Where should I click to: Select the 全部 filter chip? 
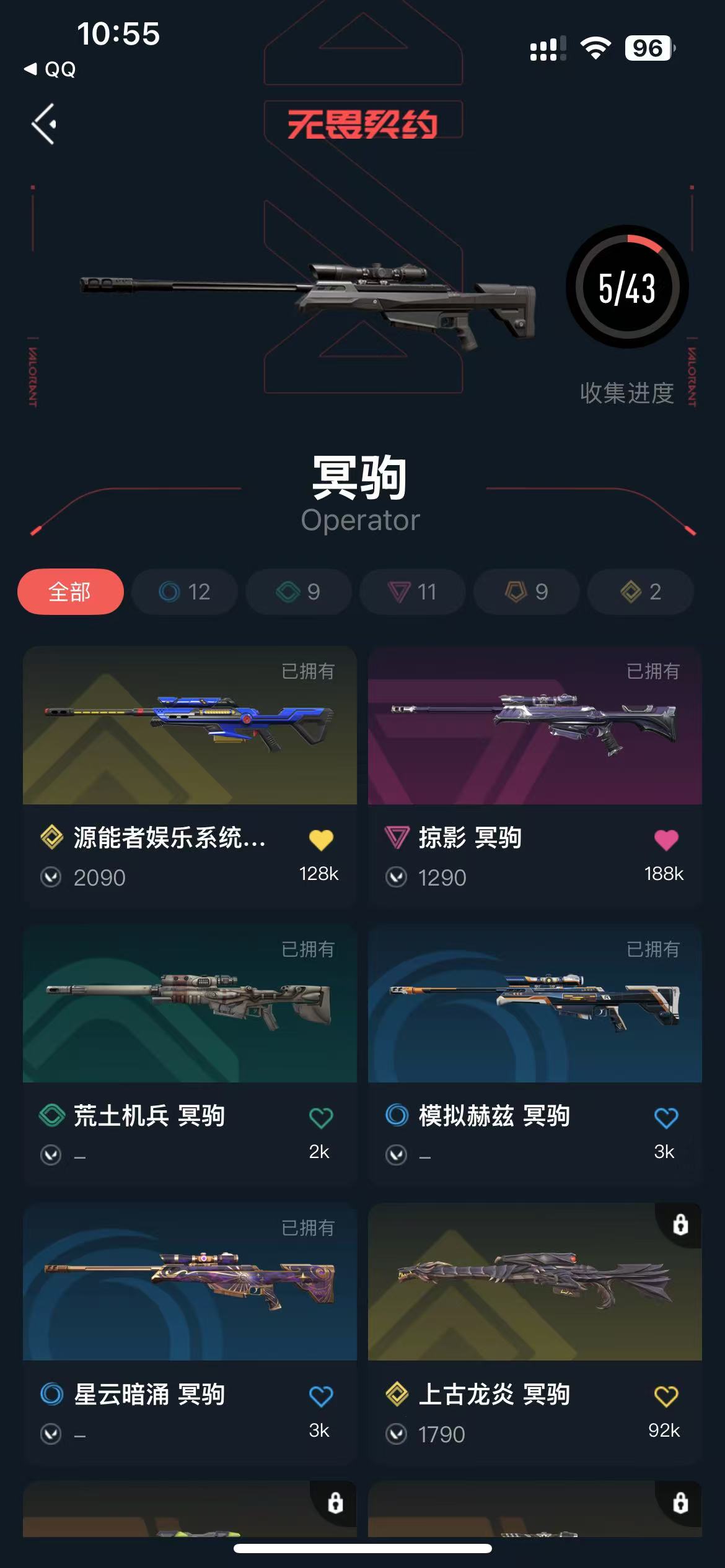pos(71,592)
